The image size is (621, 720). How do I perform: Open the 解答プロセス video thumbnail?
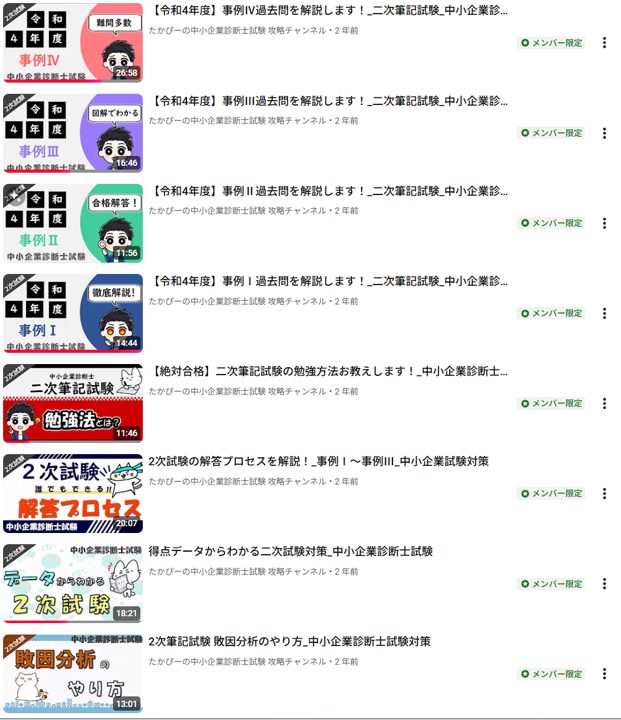coord(73,493)
